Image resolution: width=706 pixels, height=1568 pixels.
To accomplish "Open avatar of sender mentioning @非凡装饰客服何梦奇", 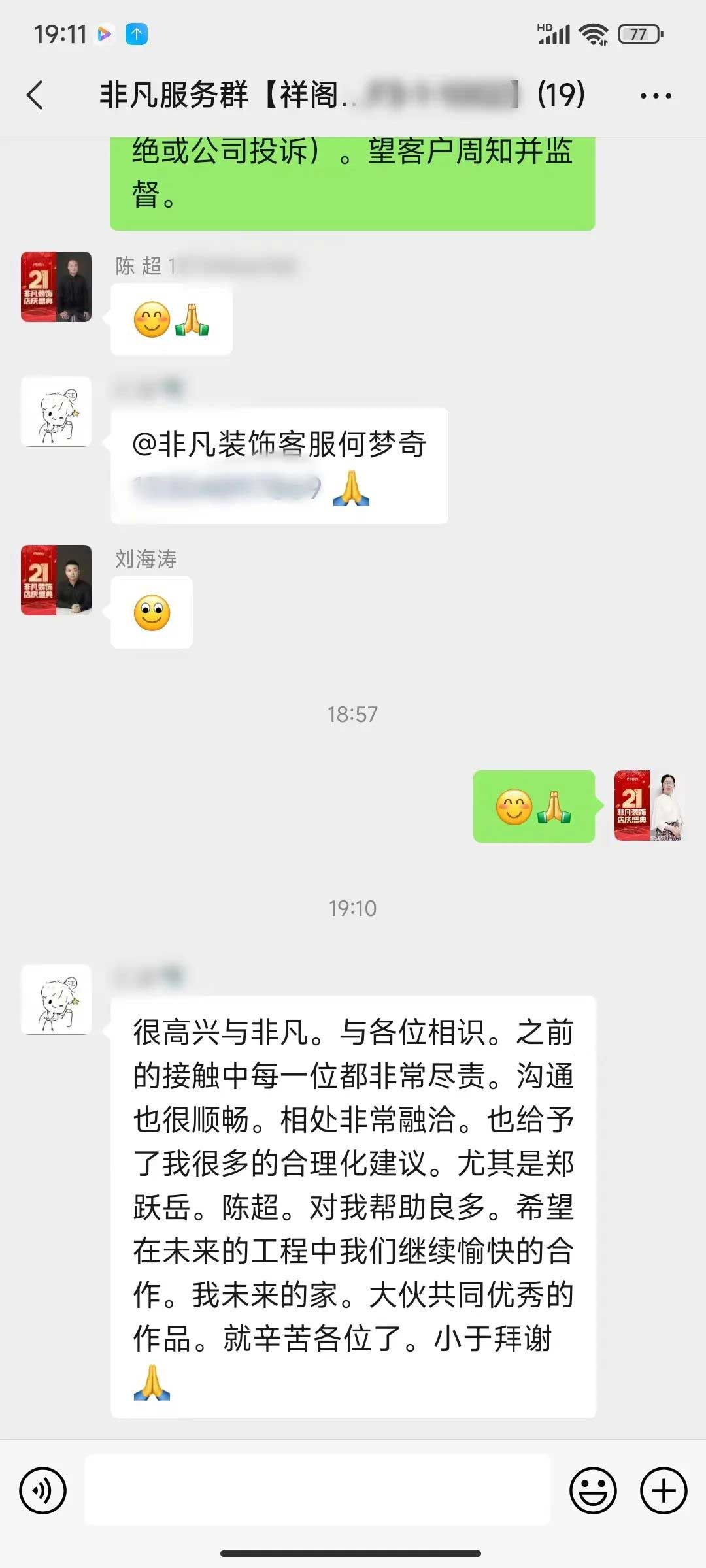I will (x=56, y=412).
